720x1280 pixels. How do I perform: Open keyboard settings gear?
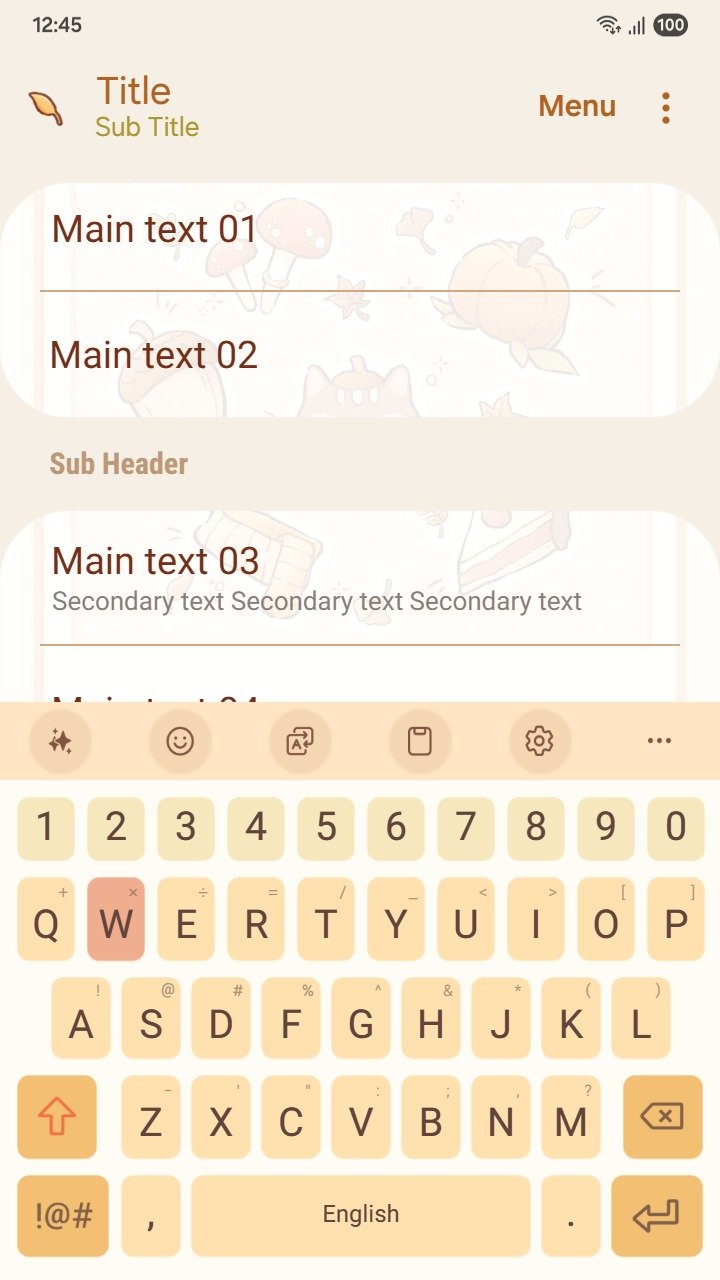(x=539, y=741)
